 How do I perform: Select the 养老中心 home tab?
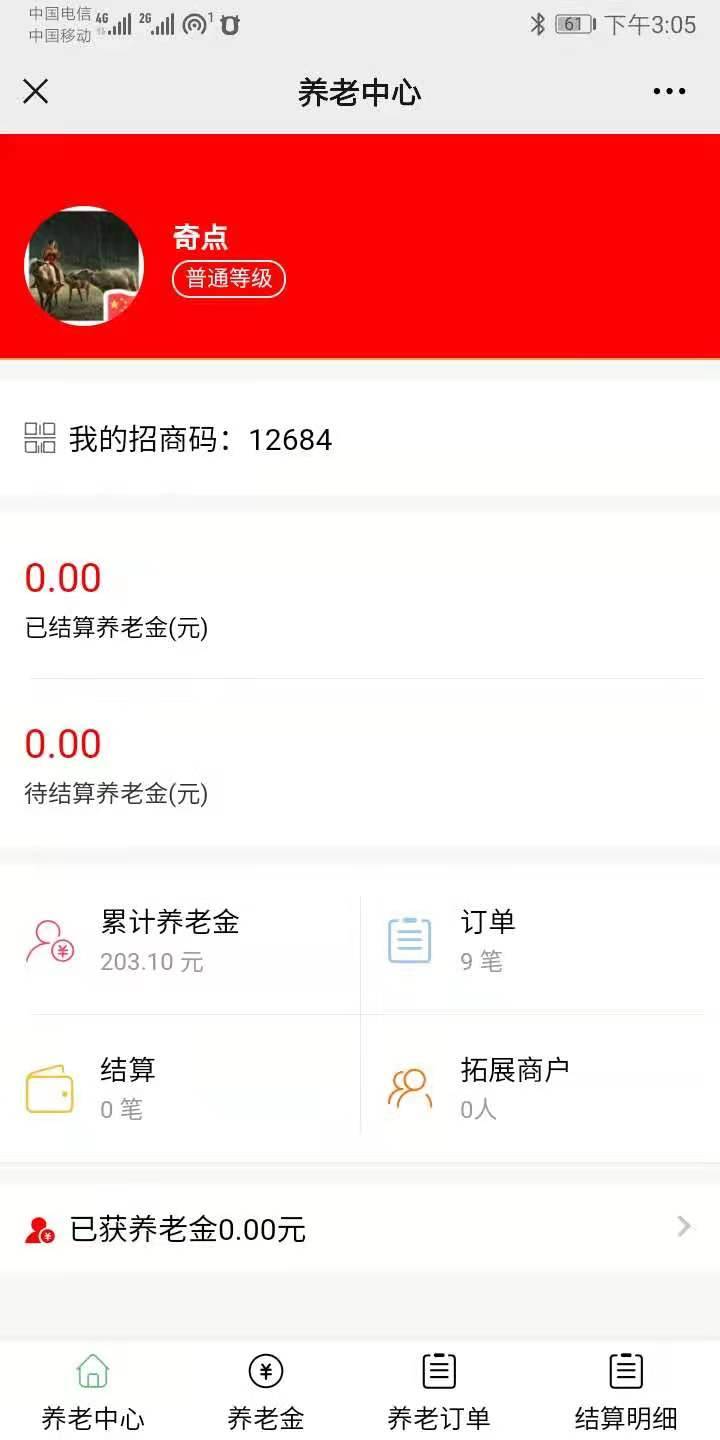(x=93, y=1392)
